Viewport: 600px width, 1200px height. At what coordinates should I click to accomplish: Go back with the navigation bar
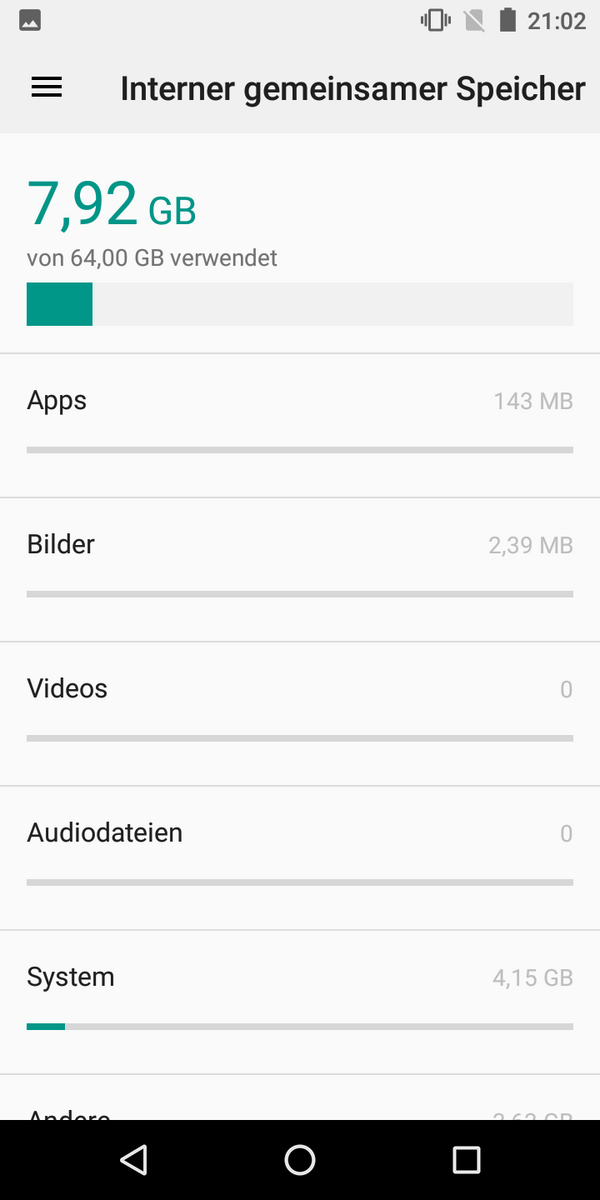[x=133, y=1159]
